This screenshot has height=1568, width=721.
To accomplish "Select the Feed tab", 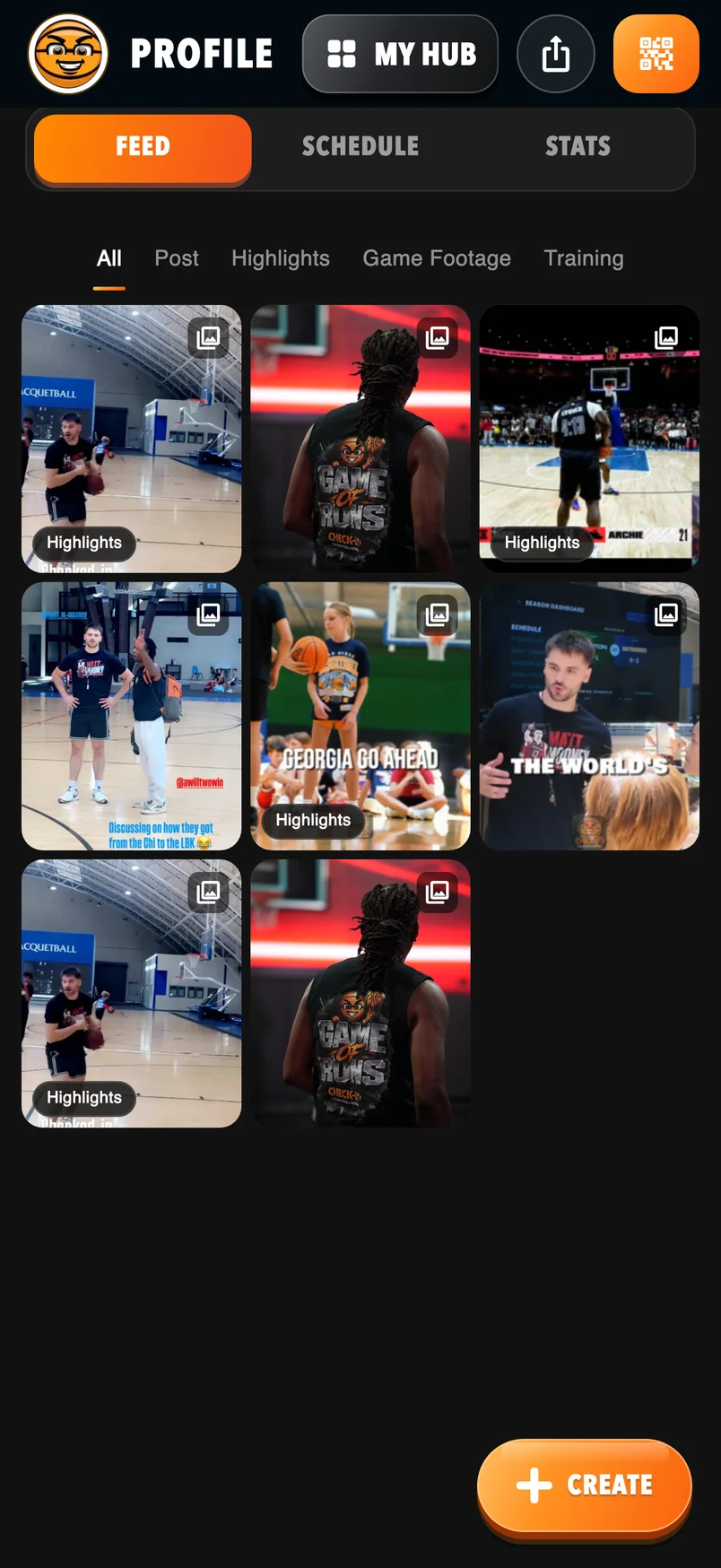I will [143, 148].
